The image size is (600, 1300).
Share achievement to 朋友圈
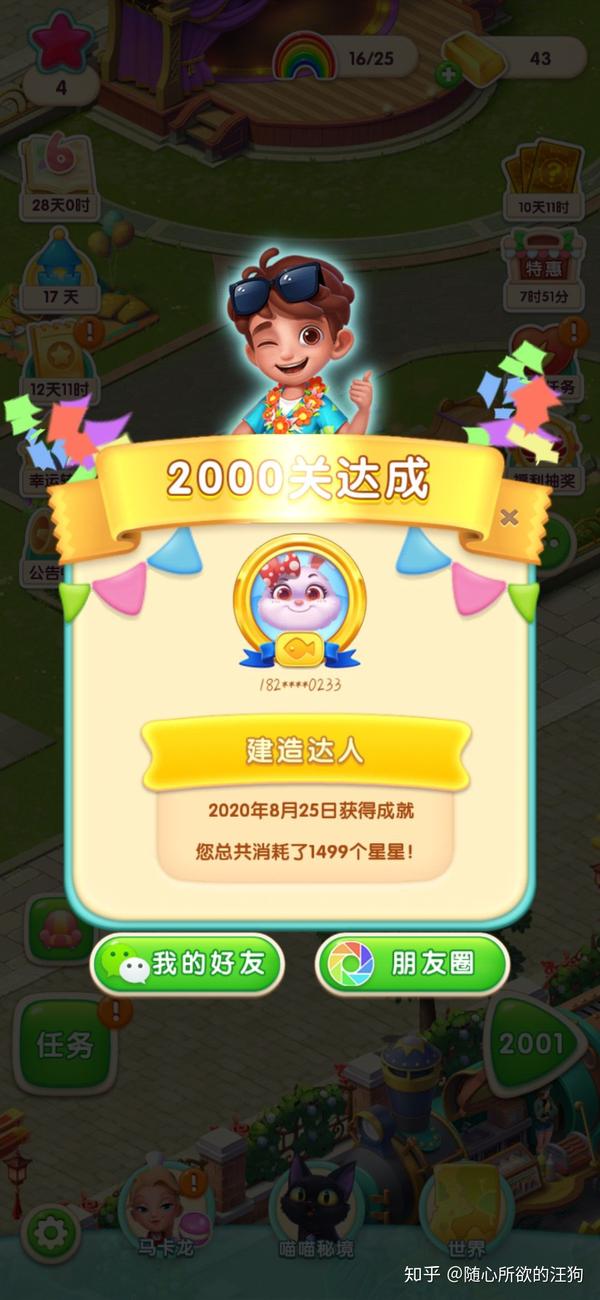(x=412, y=964)
